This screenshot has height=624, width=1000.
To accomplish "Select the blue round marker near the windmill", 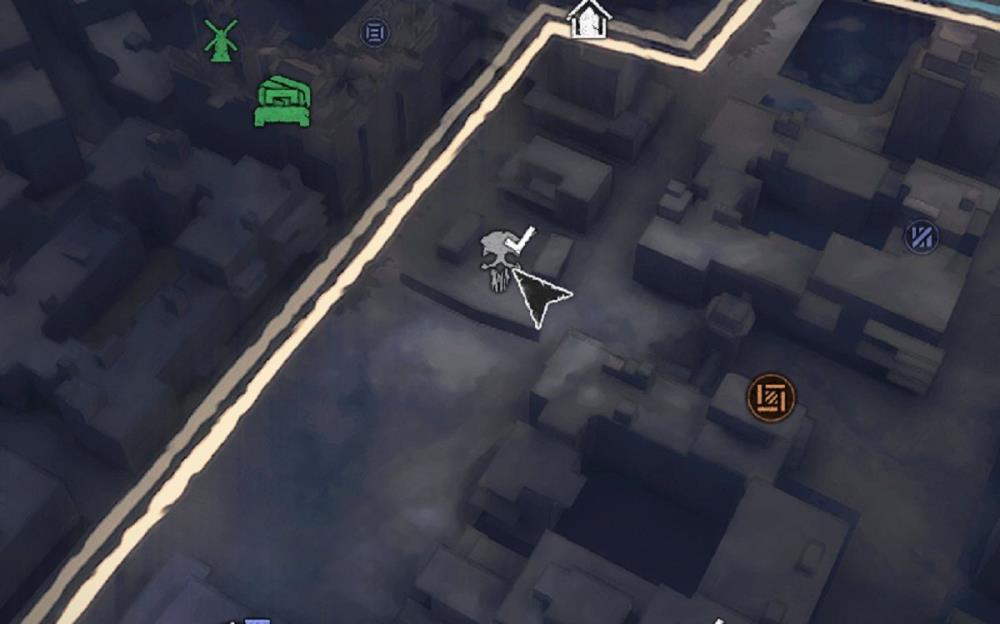I will [374, 33].
